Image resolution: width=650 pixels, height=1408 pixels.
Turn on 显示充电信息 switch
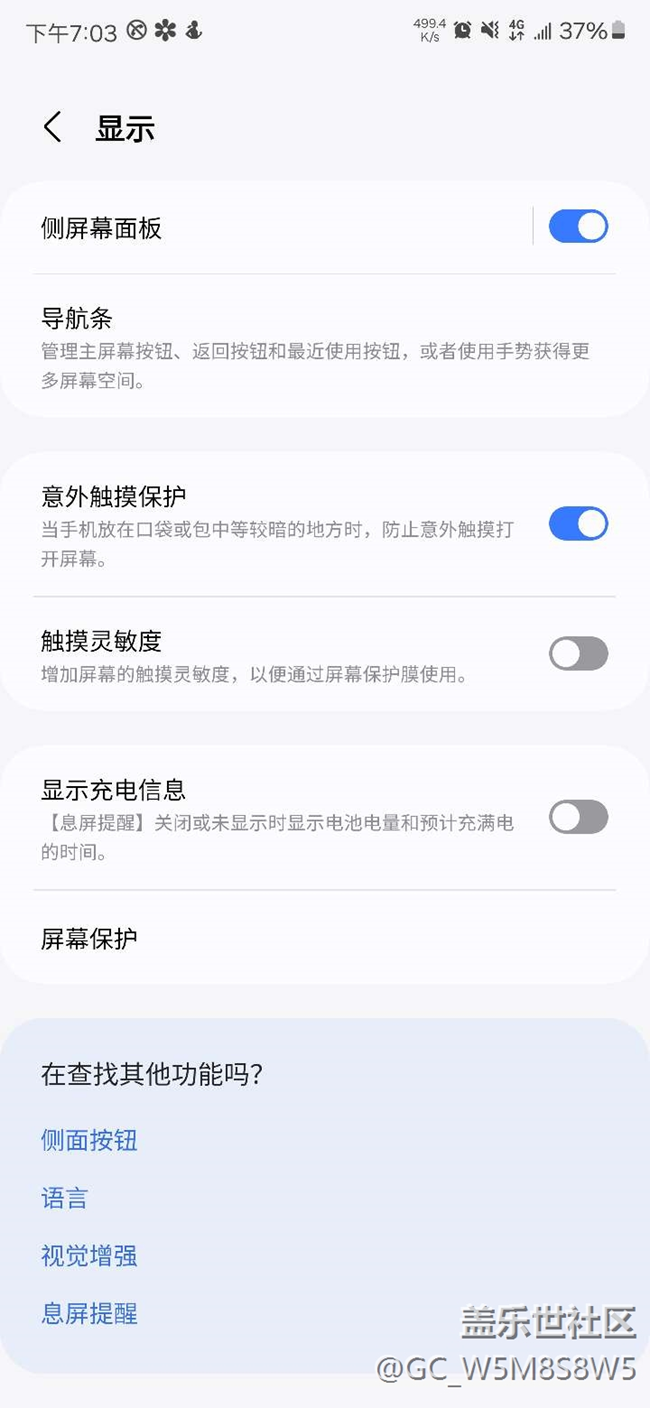pos(578,817)
